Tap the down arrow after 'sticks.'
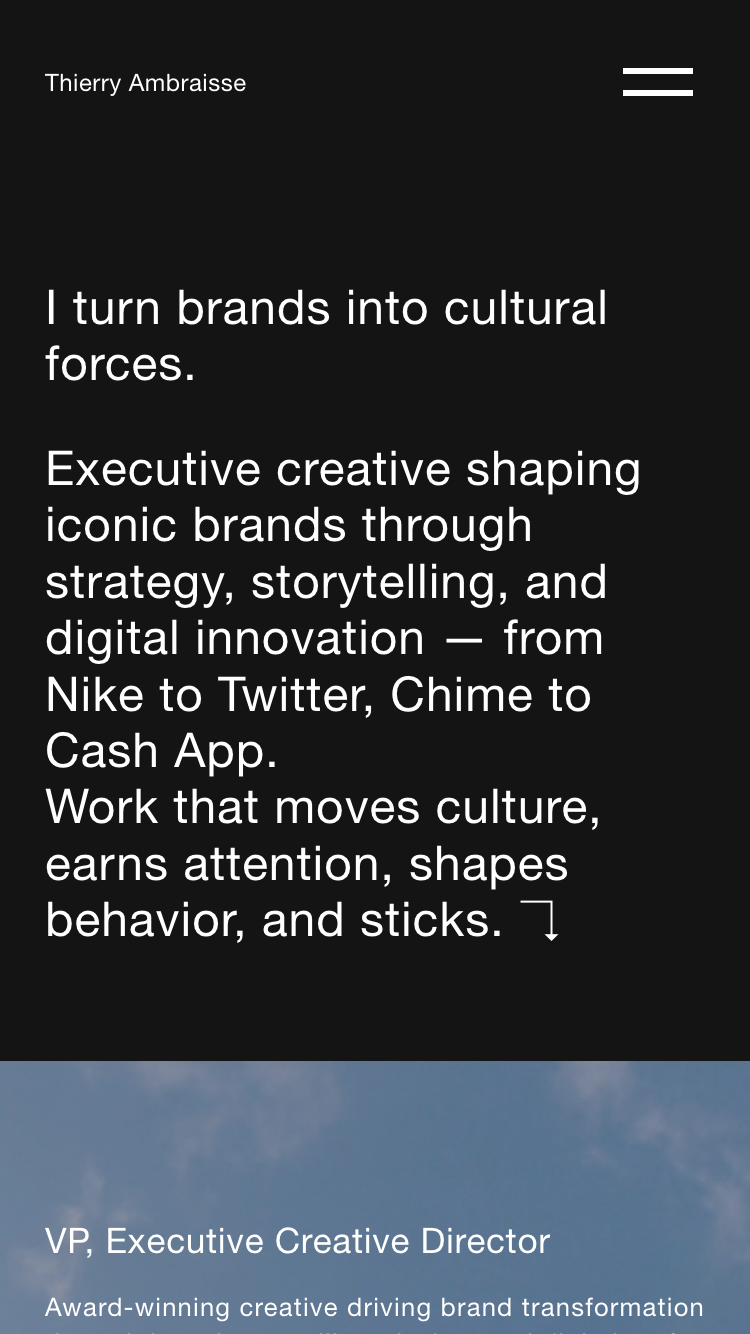 [541, 920]
